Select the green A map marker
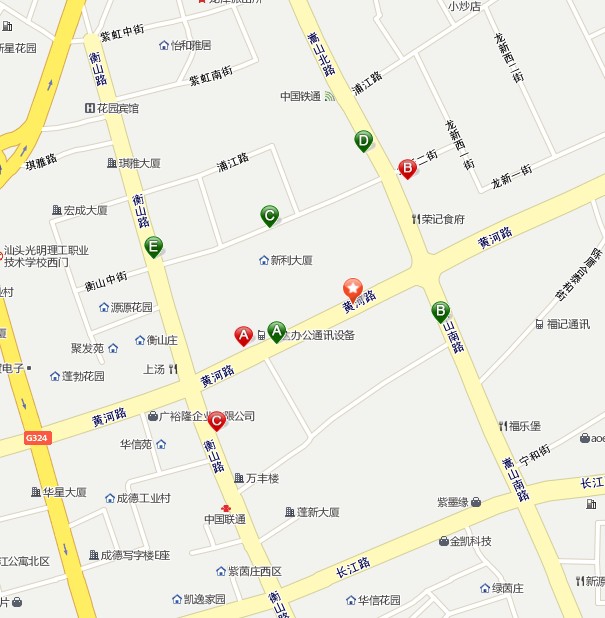Image resolution: width=605 pixels, height=618 pixels. pyautogui.click(x=277, y=331)
